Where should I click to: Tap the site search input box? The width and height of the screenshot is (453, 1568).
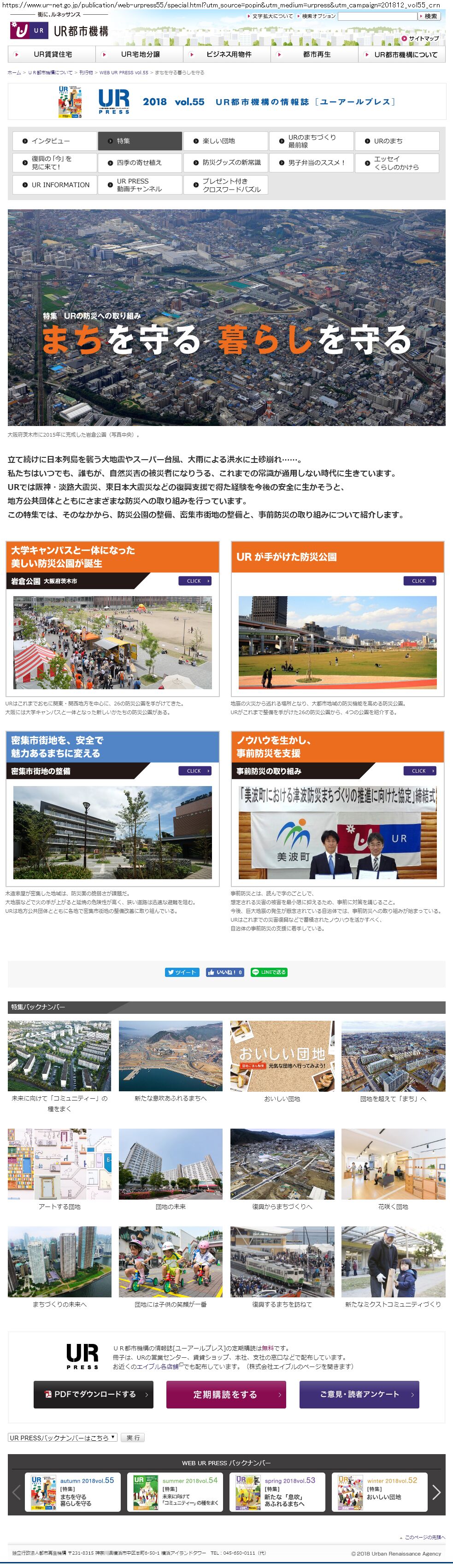tap(377, 17)
